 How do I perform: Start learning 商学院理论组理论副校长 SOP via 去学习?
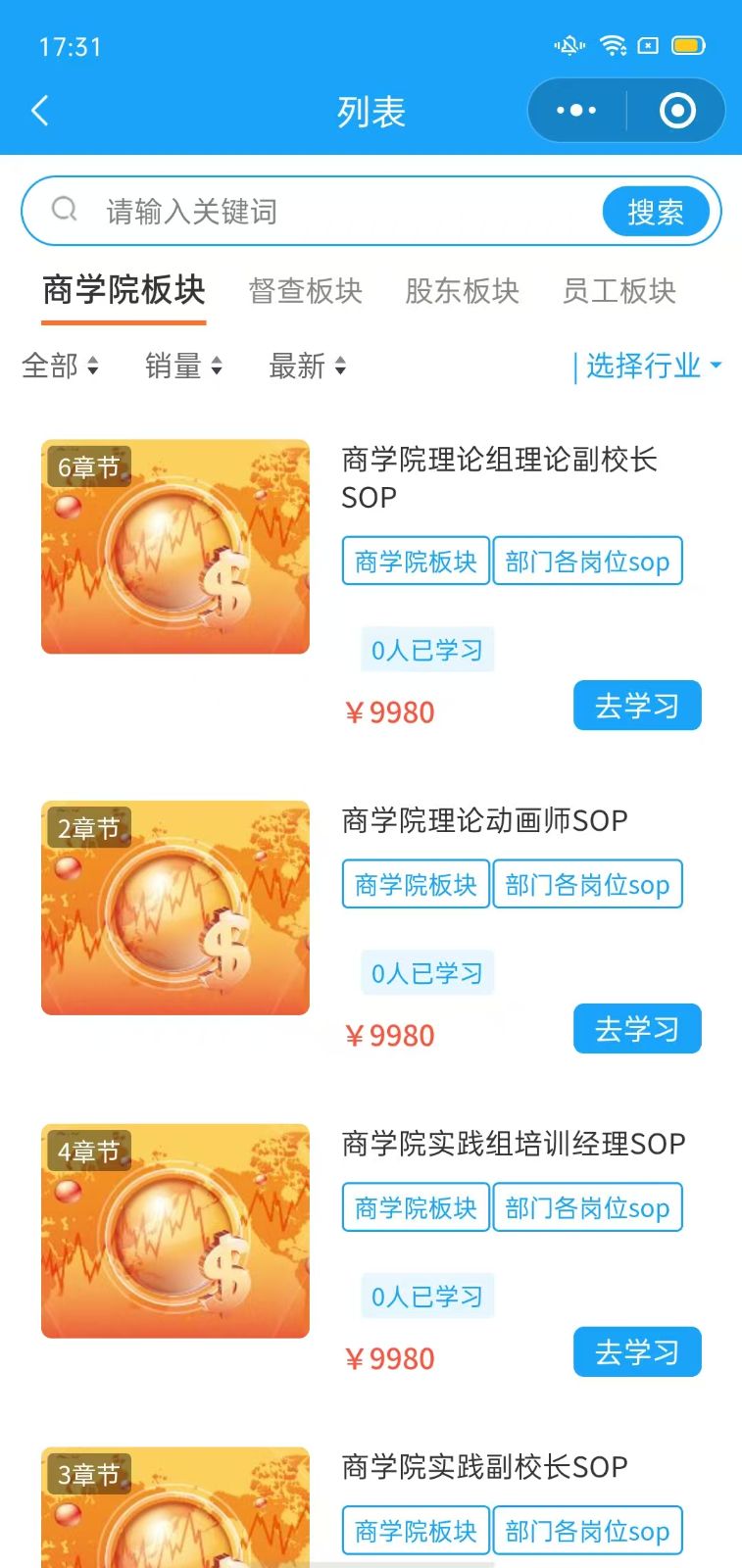[x=637, y=706]
